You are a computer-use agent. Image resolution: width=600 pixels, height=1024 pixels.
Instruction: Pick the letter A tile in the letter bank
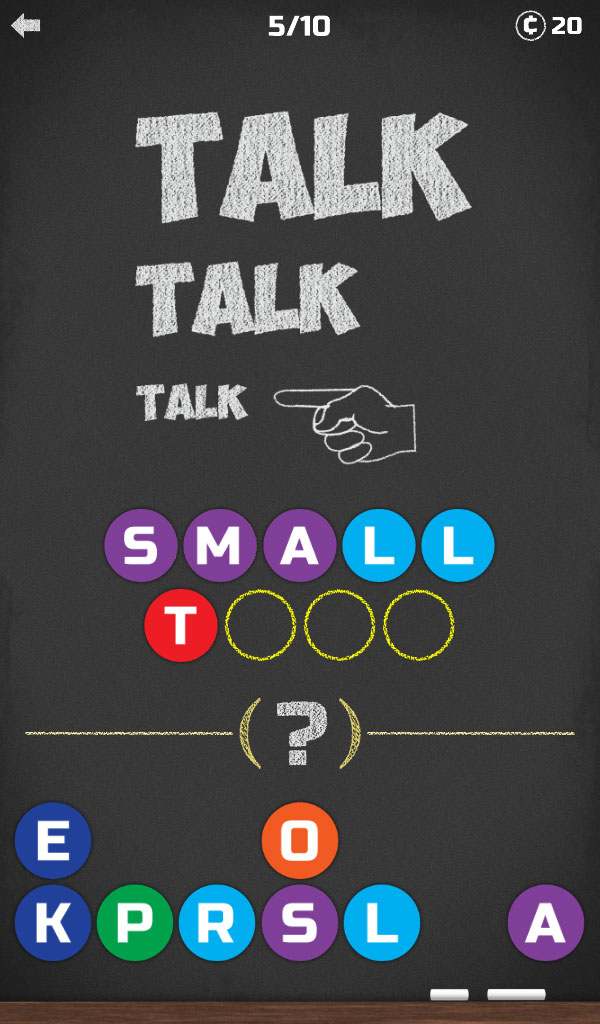point(546,923)
